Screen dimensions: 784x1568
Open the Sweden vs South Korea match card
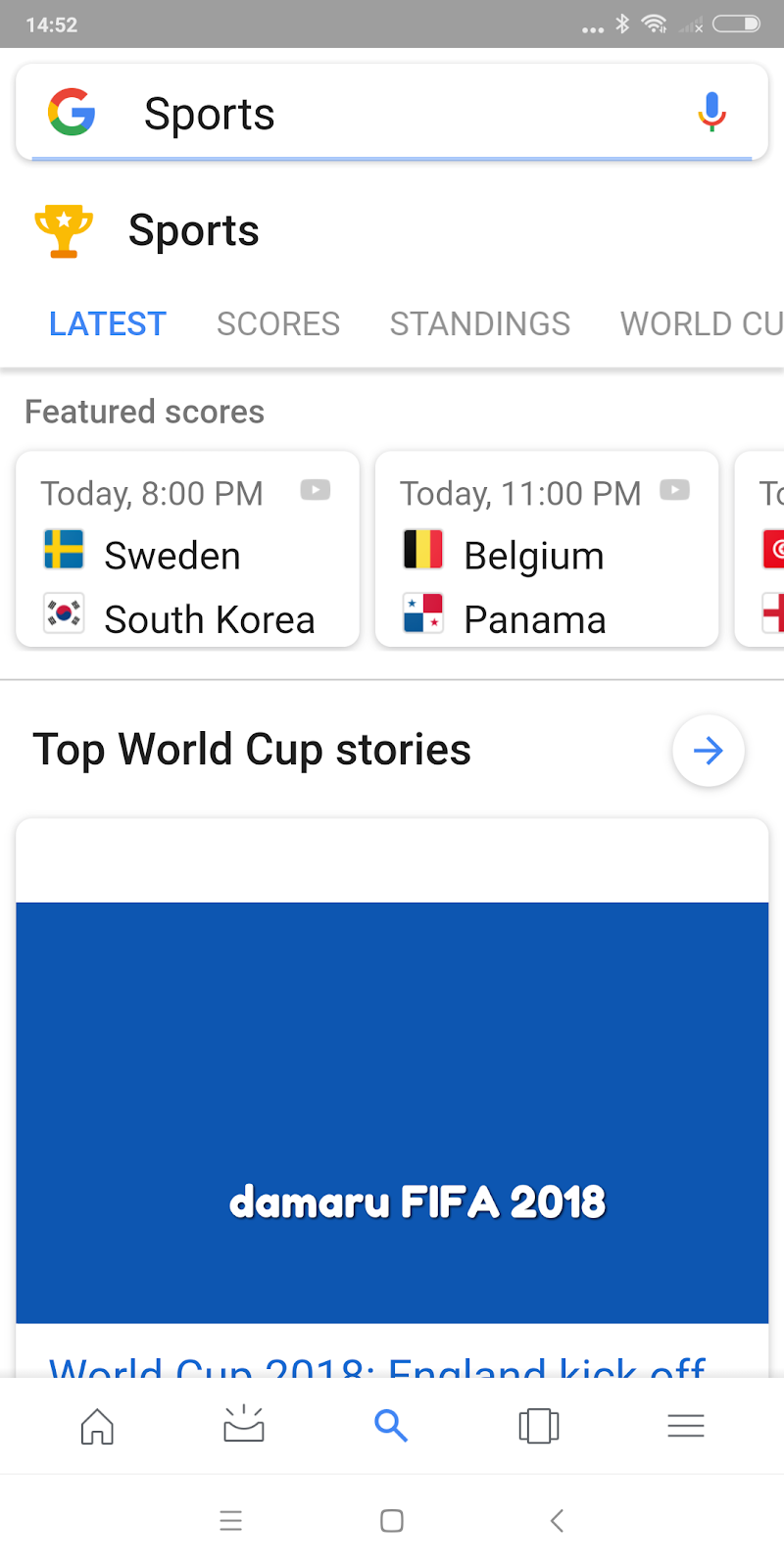tap(188, 550)
